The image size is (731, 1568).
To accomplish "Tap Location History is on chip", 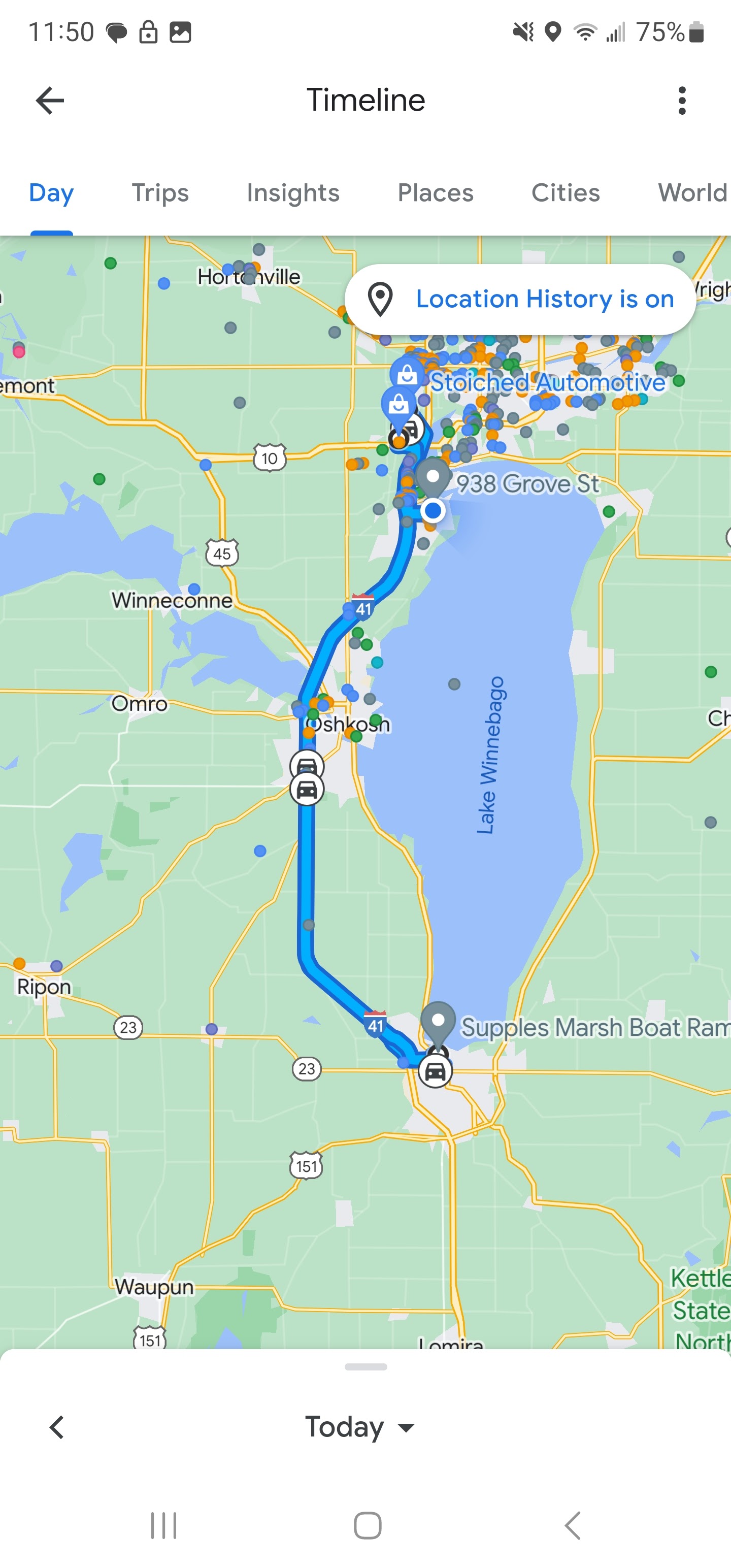I will pyautogui.click(x=520, y=299).
